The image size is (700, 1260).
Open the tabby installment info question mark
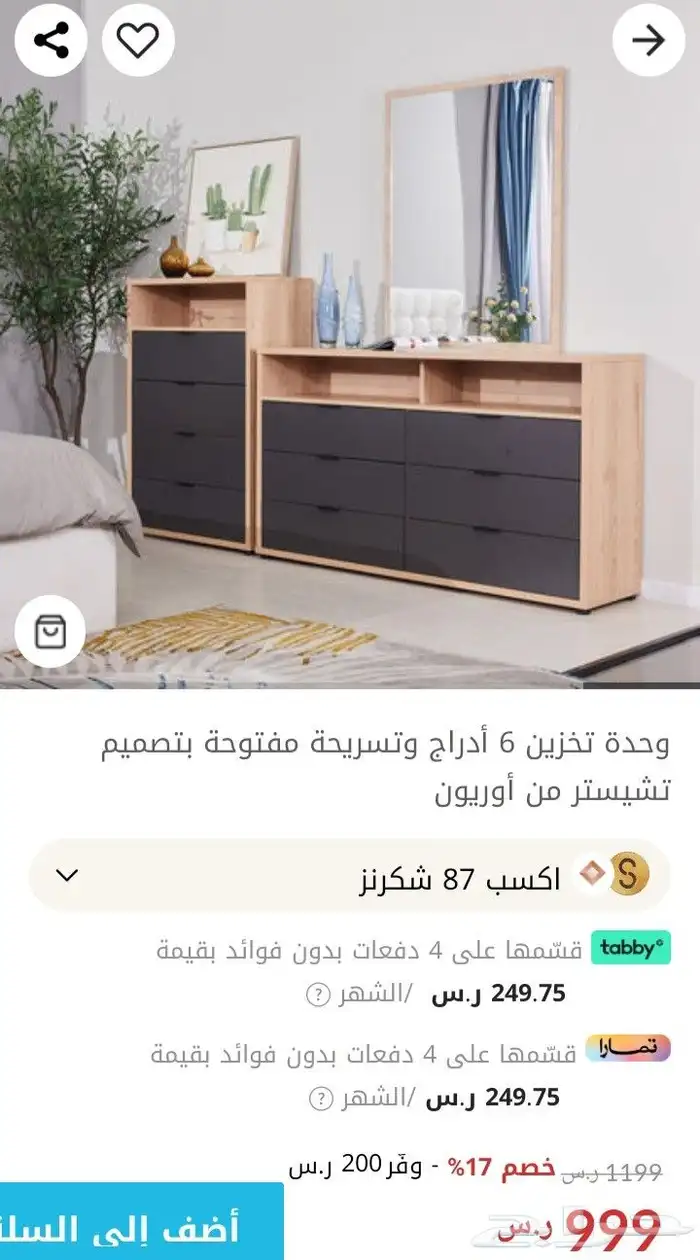point(317,995)
